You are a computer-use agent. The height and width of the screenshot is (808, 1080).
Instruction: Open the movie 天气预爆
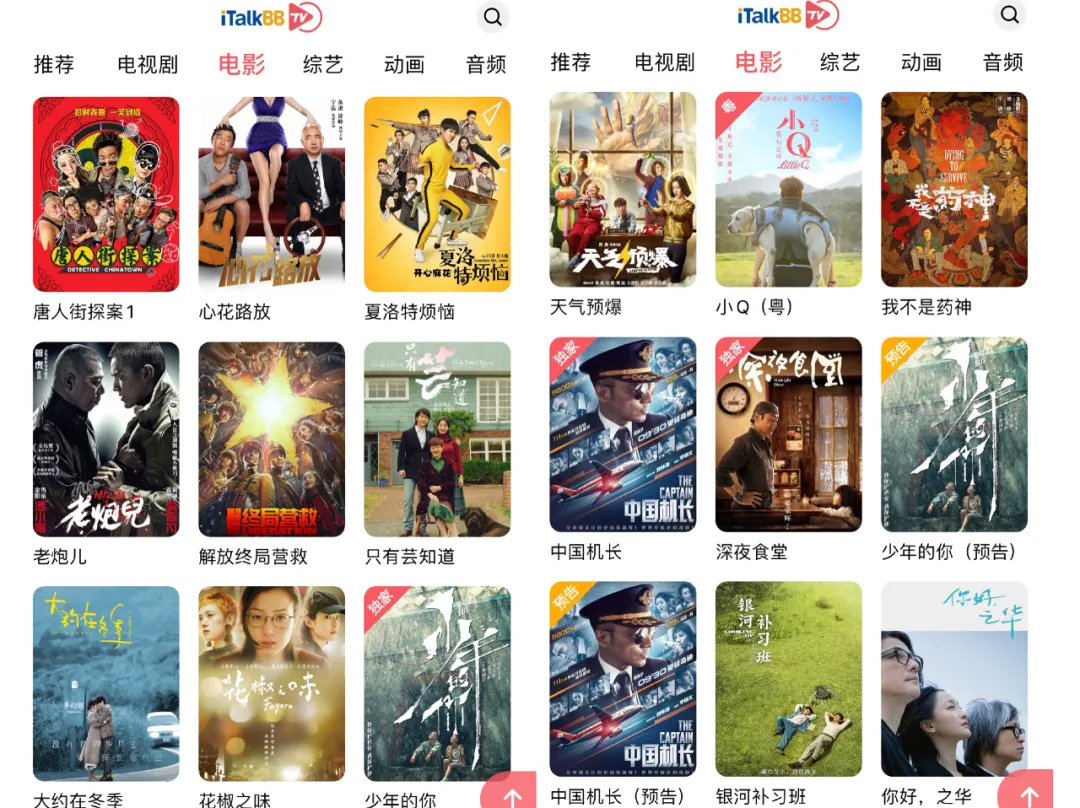623,189
